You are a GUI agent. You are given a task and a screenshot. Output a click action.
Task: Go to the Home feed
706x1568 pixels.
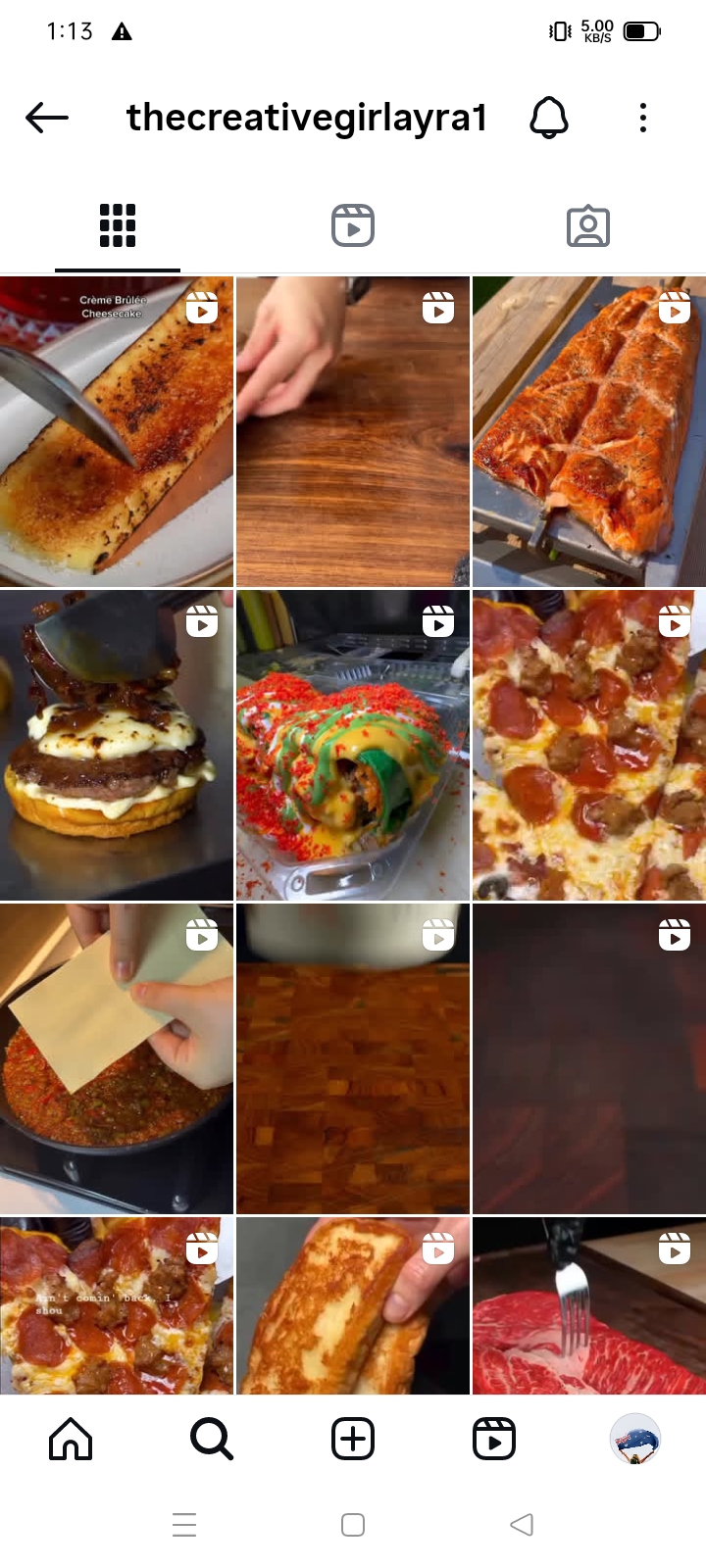coord(71,1439)
